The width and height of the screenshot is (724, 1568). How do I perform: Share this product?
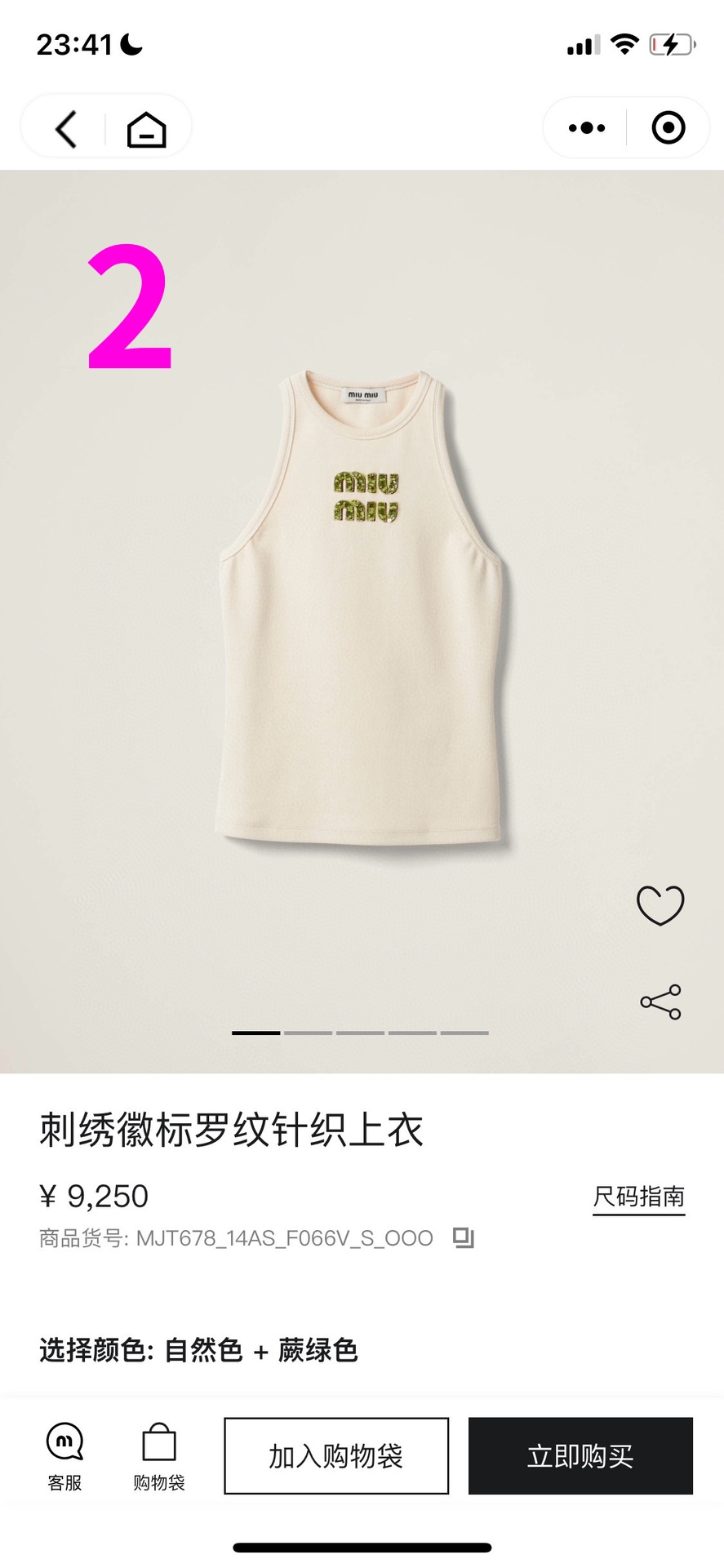(660, 1002)
